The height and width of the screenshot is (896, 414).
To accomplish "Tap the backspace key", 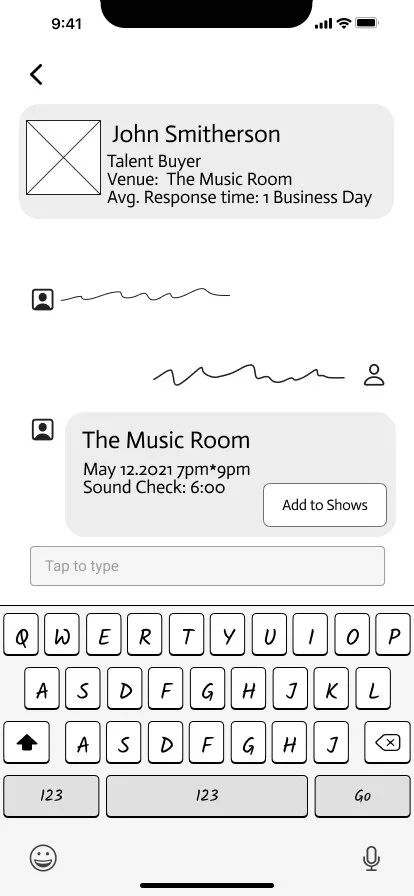I will click(x=388, y=742).
